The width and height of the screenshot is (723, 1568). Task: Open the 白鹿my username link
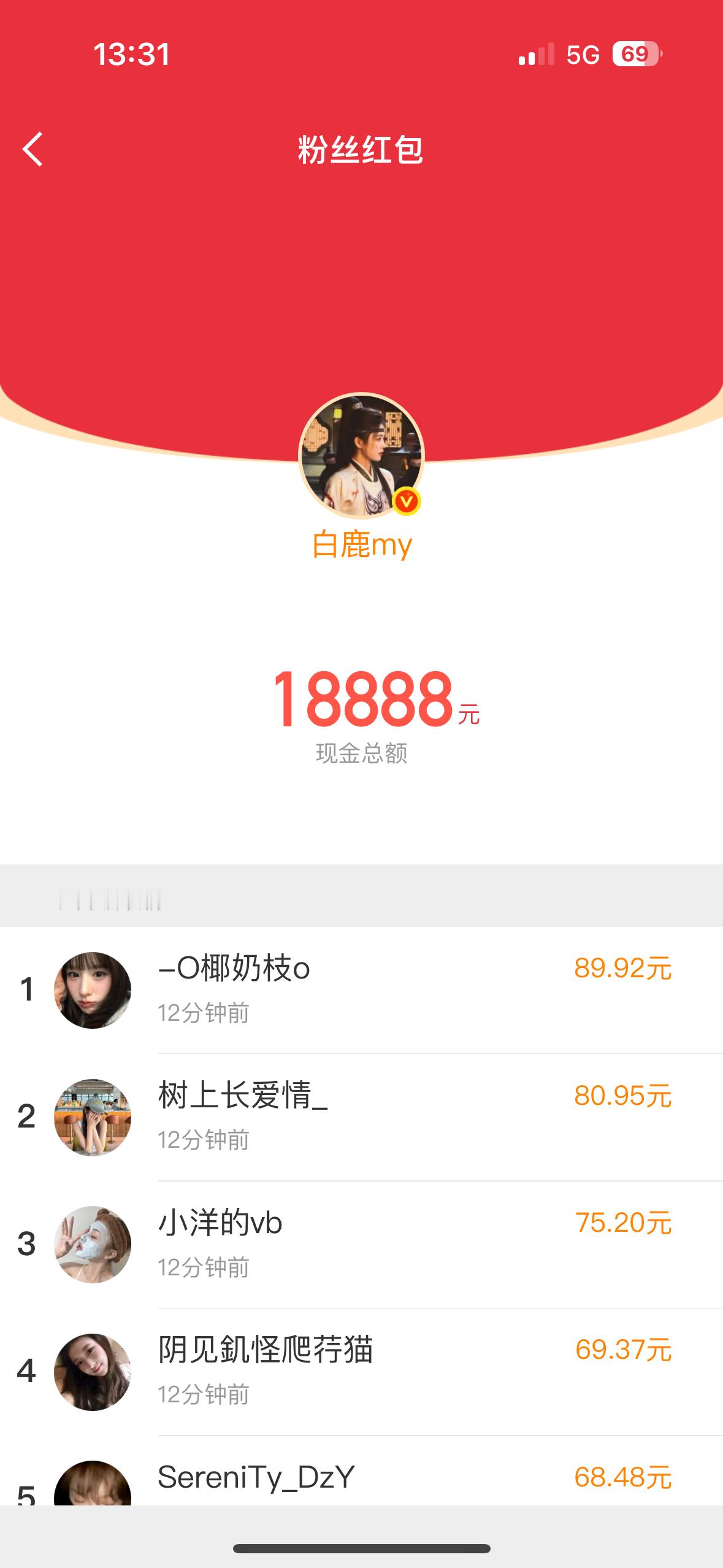361,545
